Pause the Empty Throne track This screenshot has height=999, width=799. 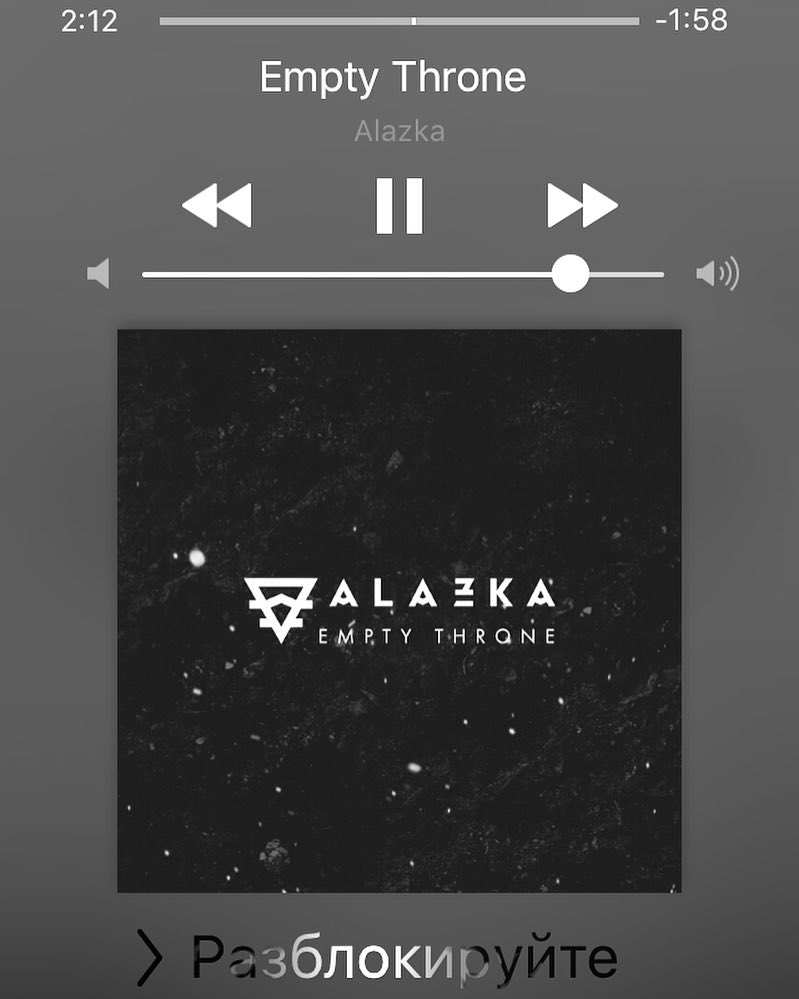coord(400,206)
